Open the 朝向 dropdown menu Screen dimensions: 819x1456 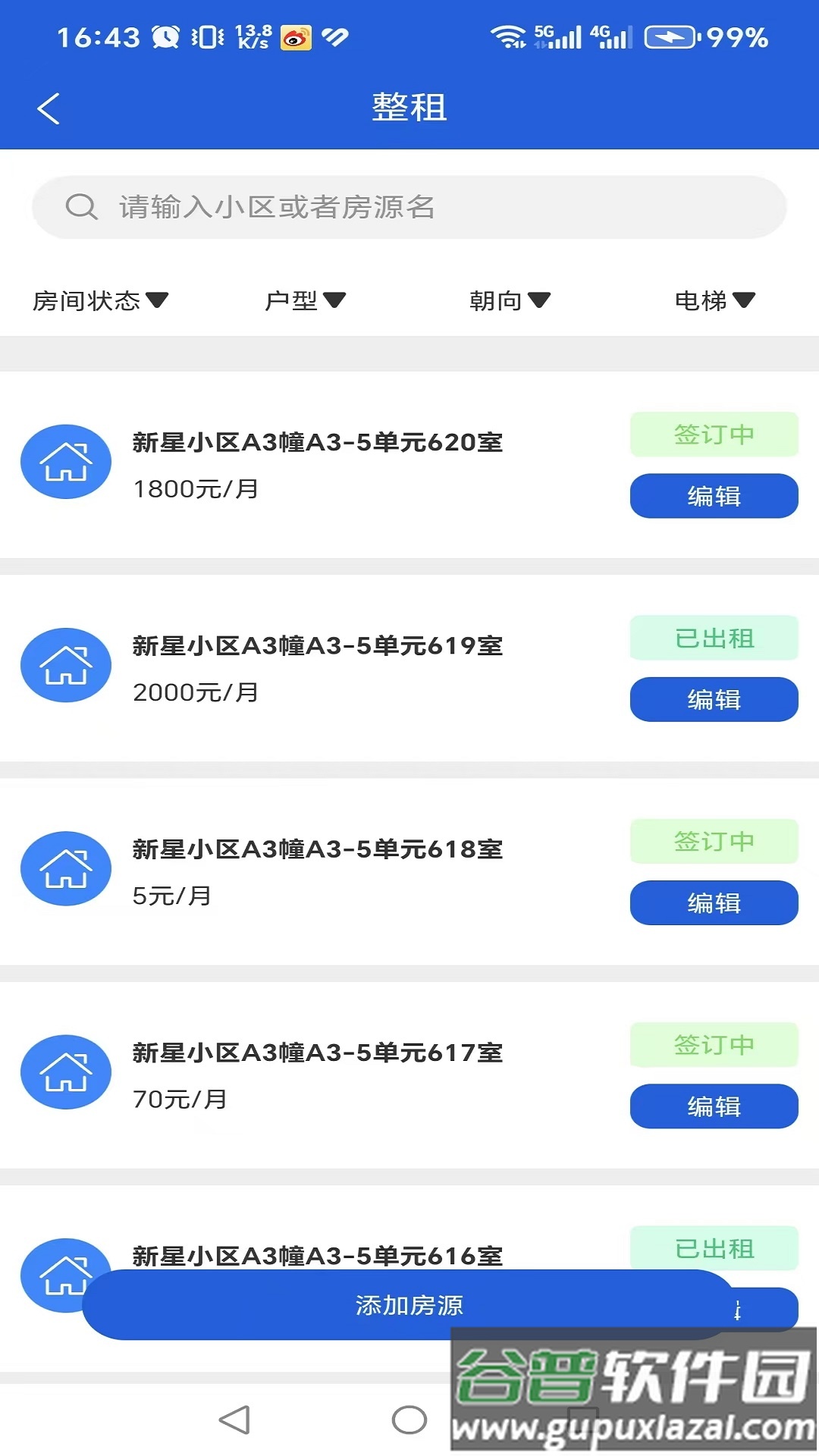(508, 300)
